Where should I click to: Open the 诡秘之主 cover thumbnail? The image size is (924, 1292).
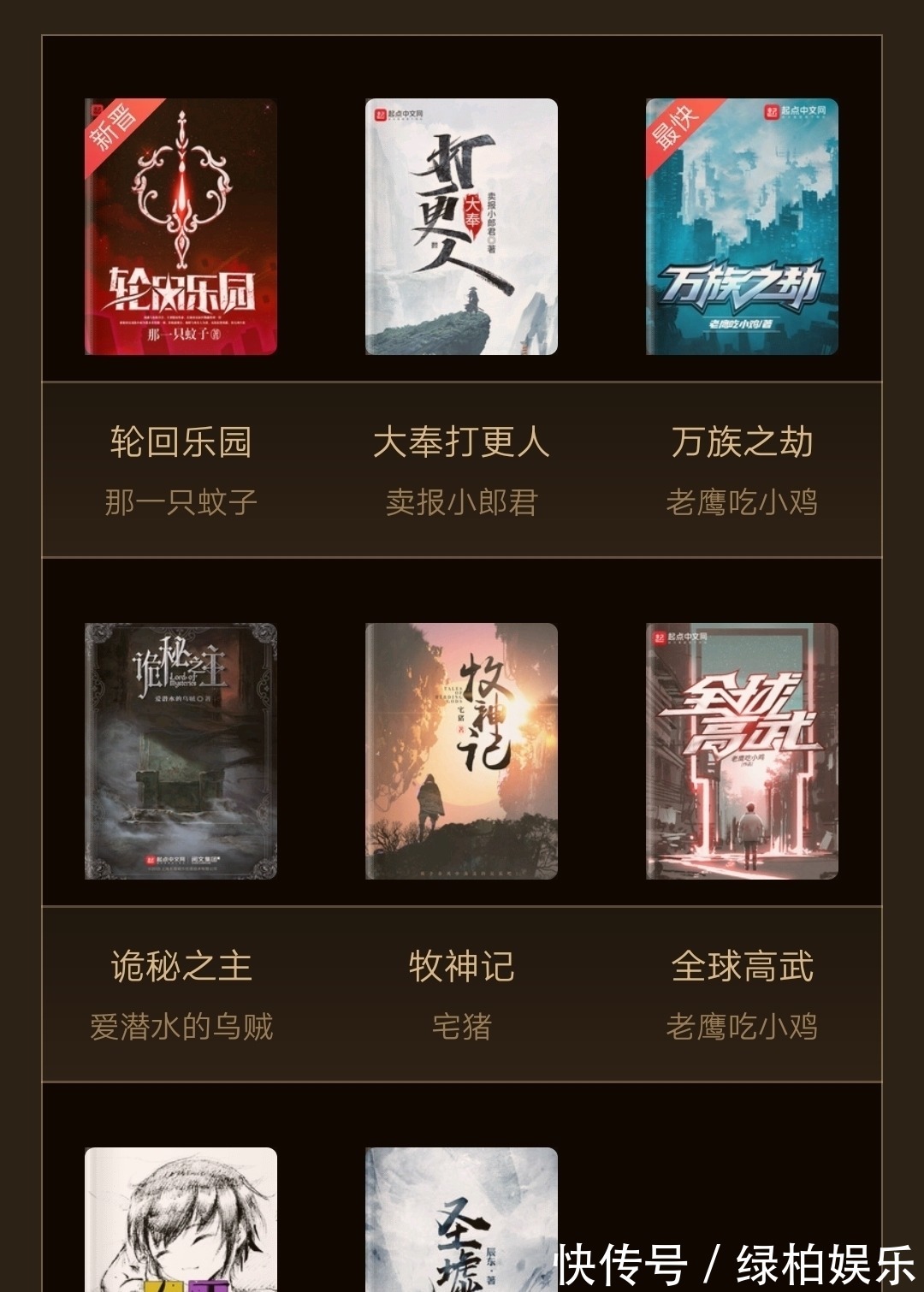tap(180, 753)
